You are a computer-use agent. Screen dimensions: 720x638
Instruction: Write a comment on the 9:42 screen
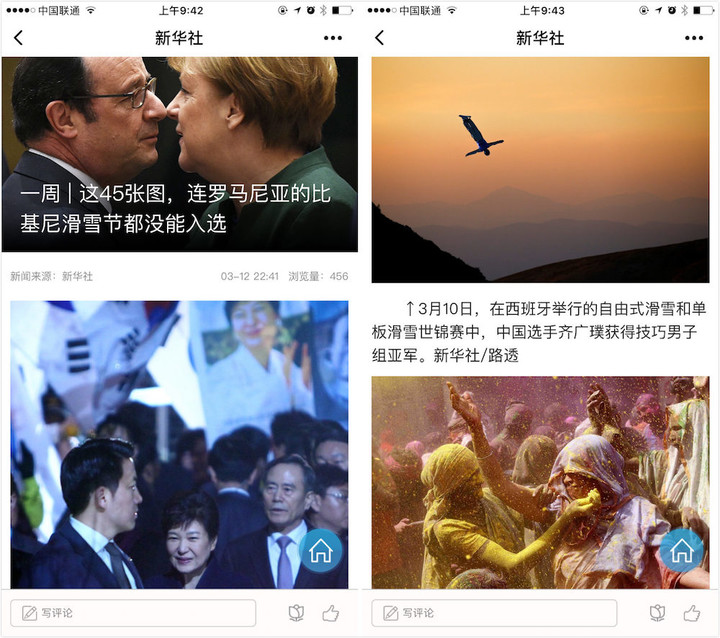coord(133,613)
